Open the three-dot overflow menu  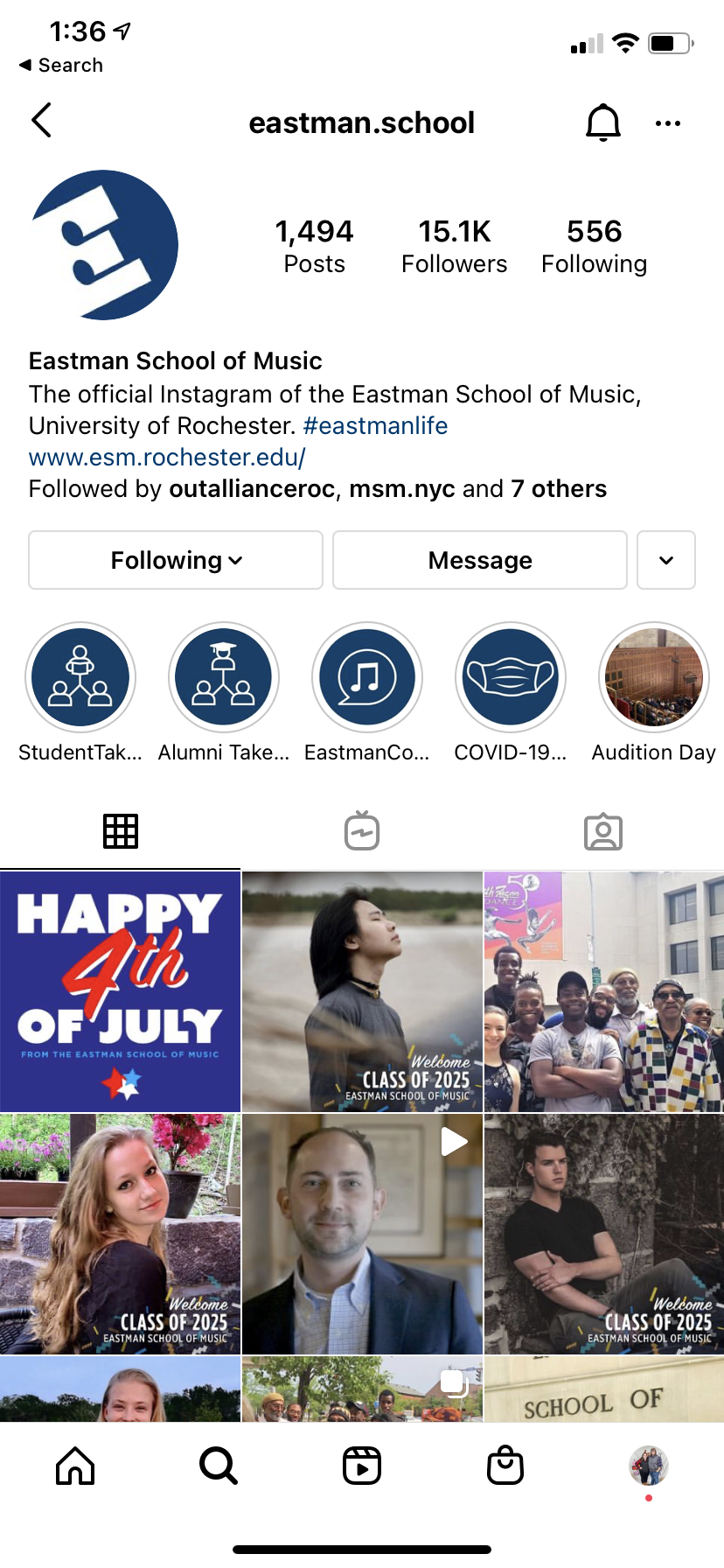click(x=668, y=123)
